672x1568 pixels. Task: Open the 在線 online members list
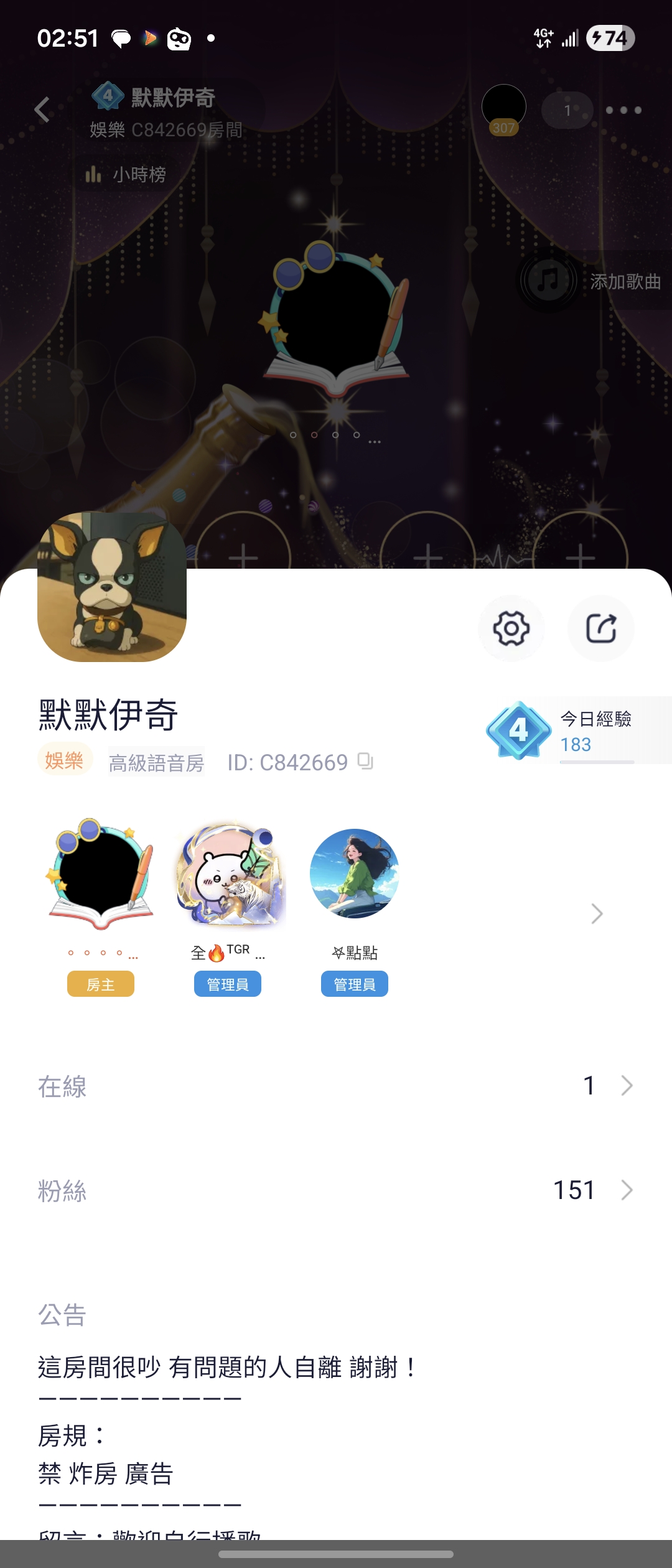click(x=336, y=1086)
